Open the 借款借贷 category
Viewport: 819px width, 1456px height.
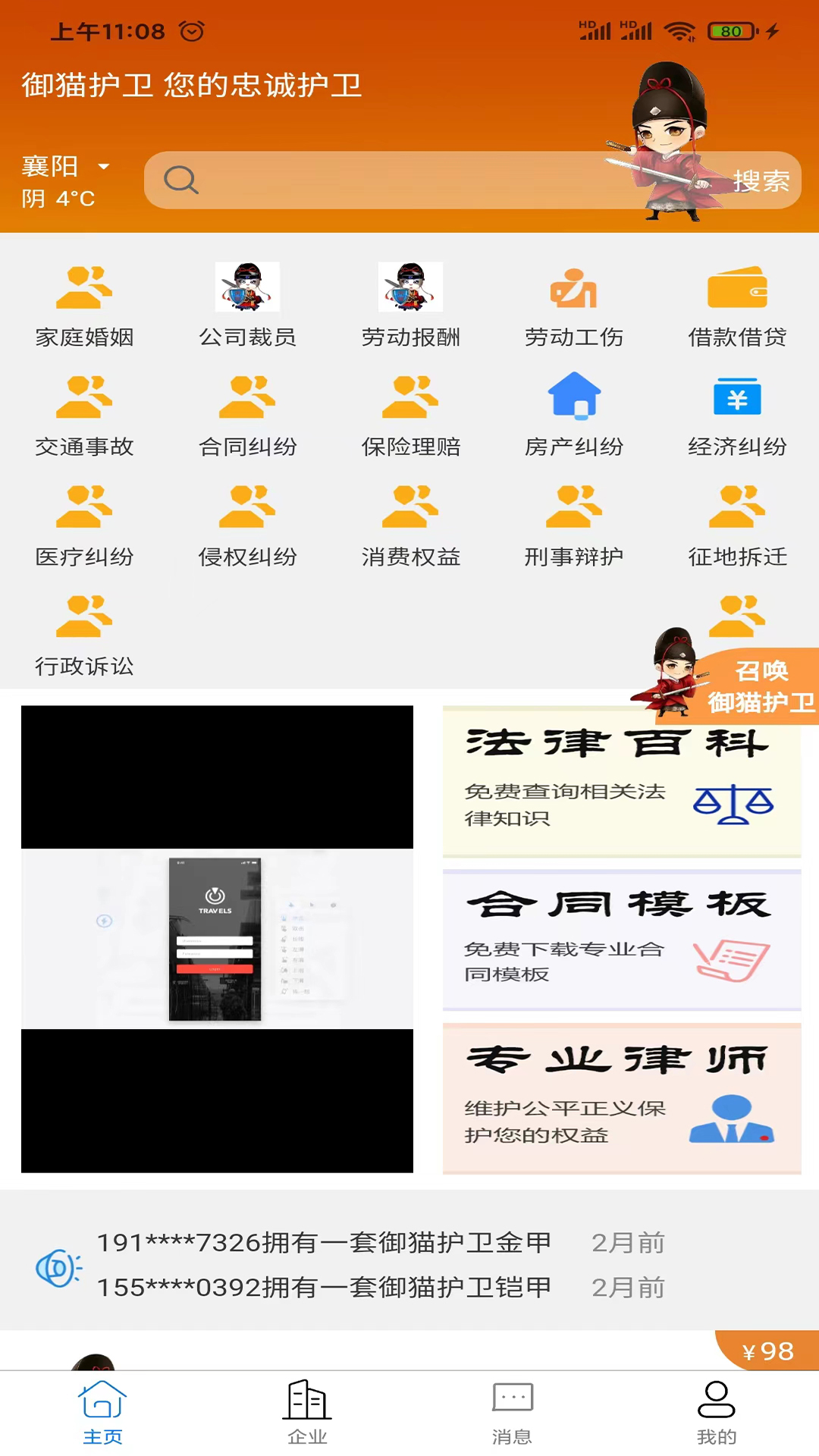[x=737, y=305]
